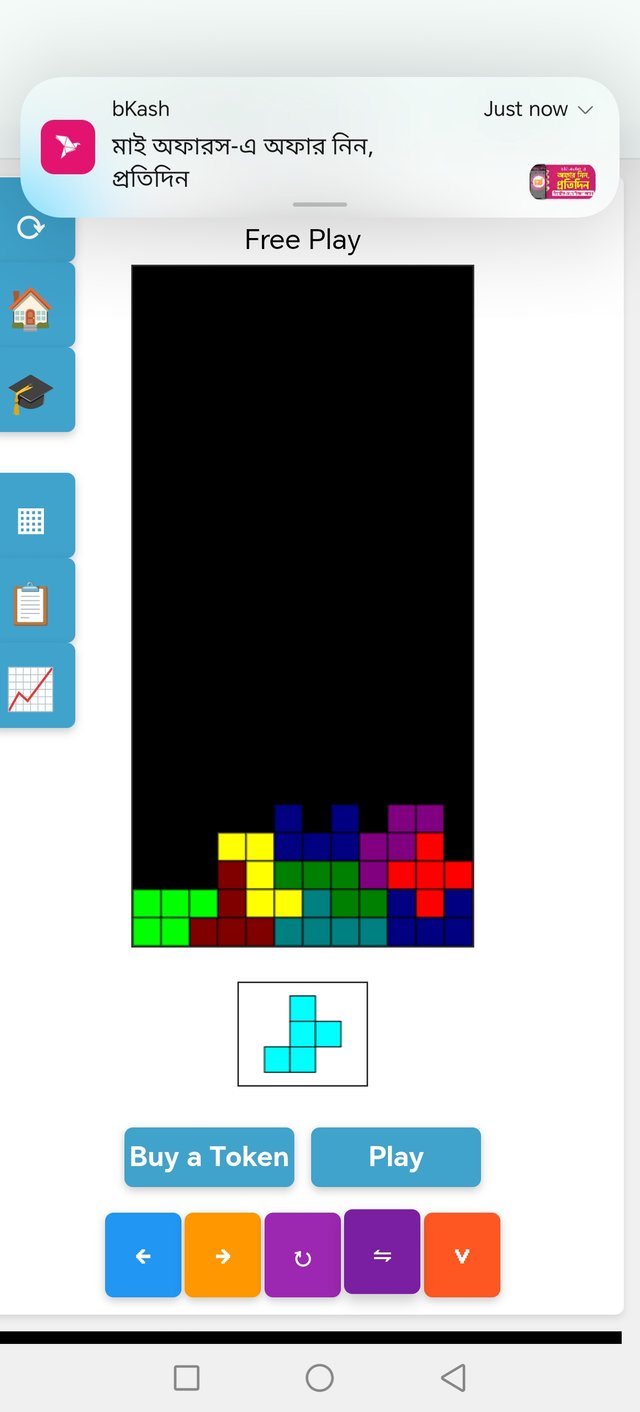Go back using the system back button
This screenshot has height=1412, width=640.
coord(453,1378)
